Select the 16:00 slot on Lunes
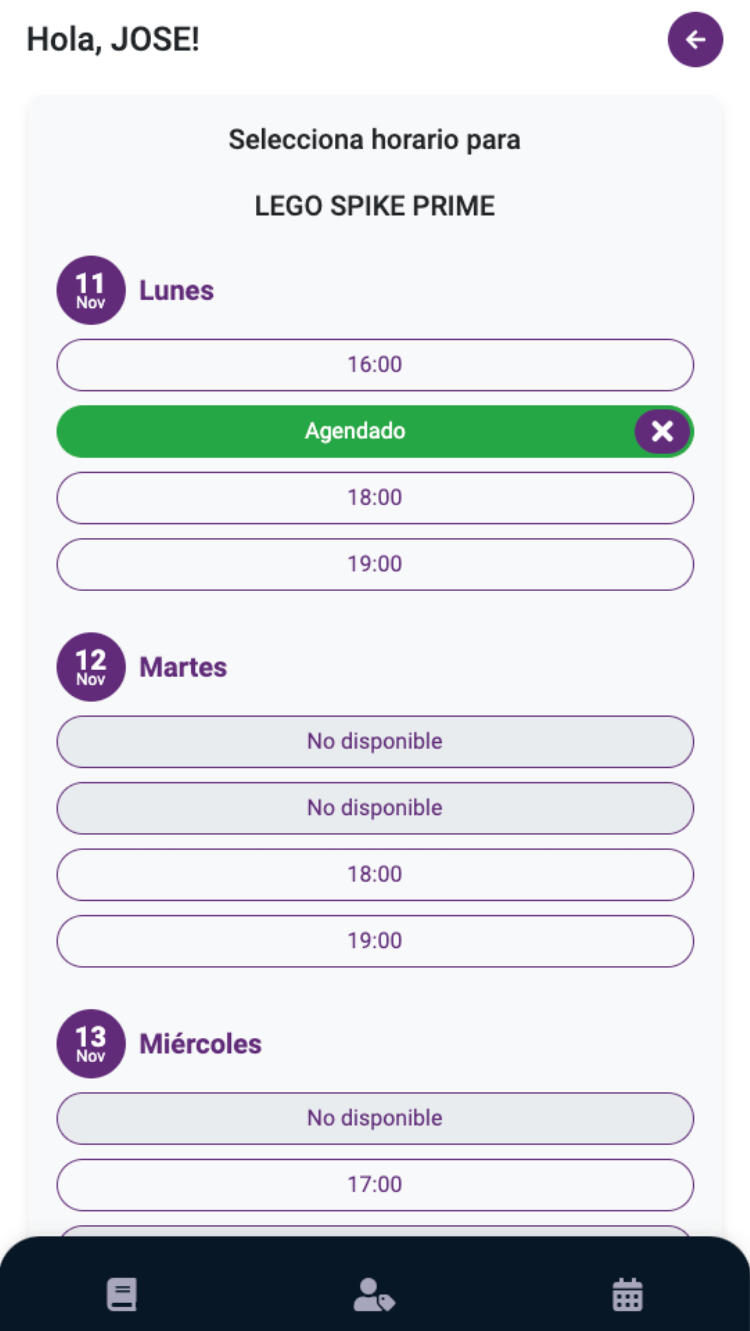Viewport: 750px width, 1331px height. pos(375,365)
